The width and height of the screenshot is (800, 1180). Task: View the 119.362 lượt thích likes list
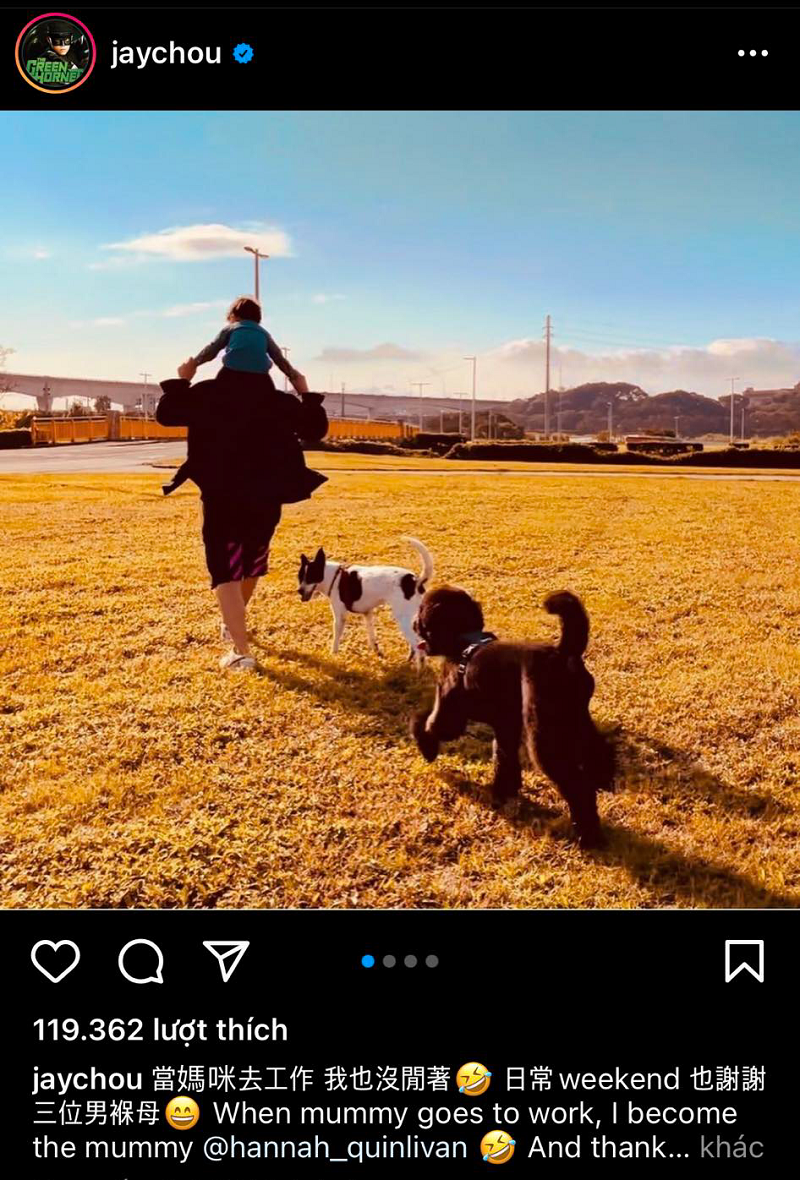160,1030
